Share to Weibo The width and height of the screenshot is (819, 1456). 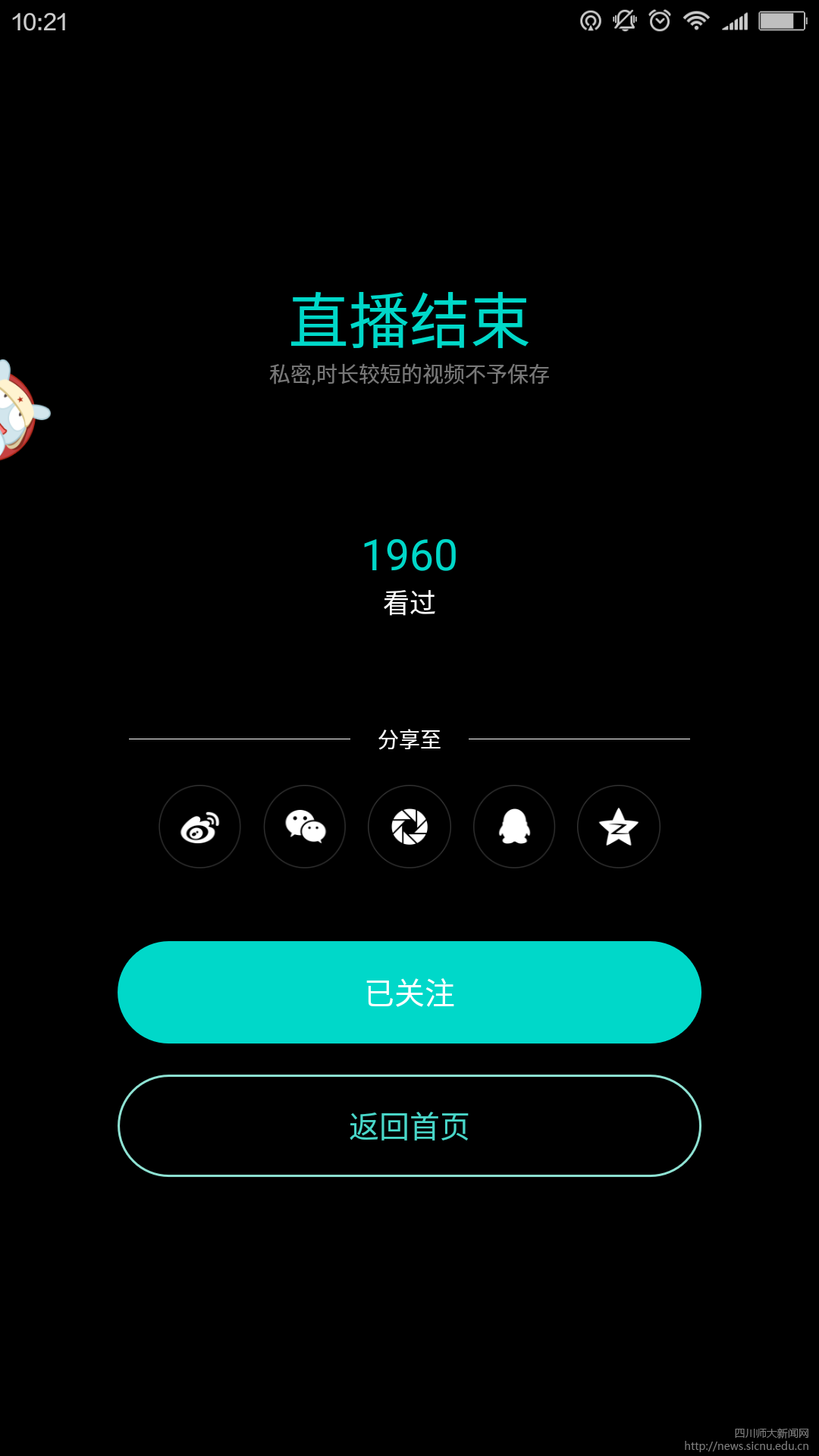(199, 827)
